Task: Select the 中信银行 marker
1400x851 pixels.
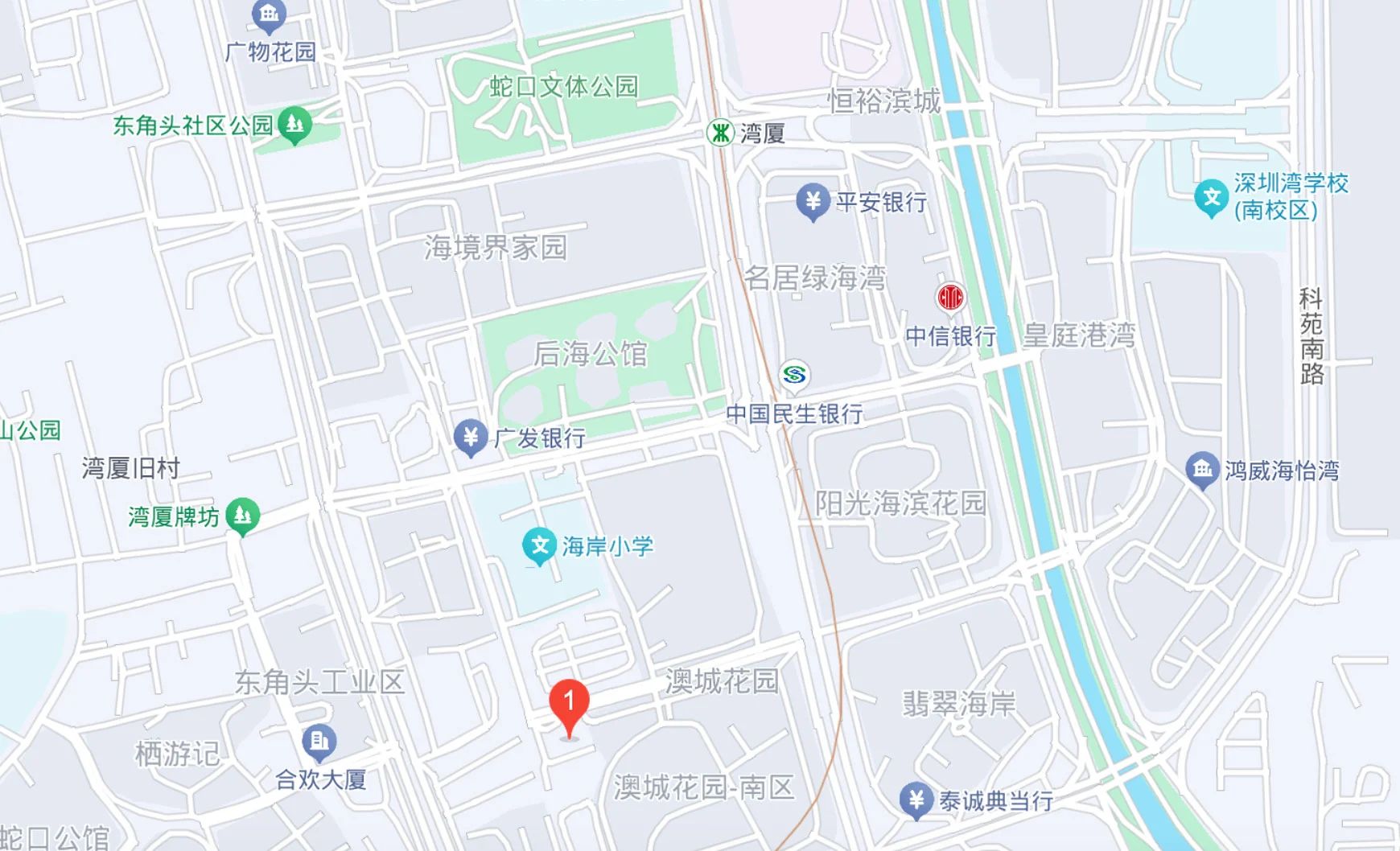Action: pos(950,298)
